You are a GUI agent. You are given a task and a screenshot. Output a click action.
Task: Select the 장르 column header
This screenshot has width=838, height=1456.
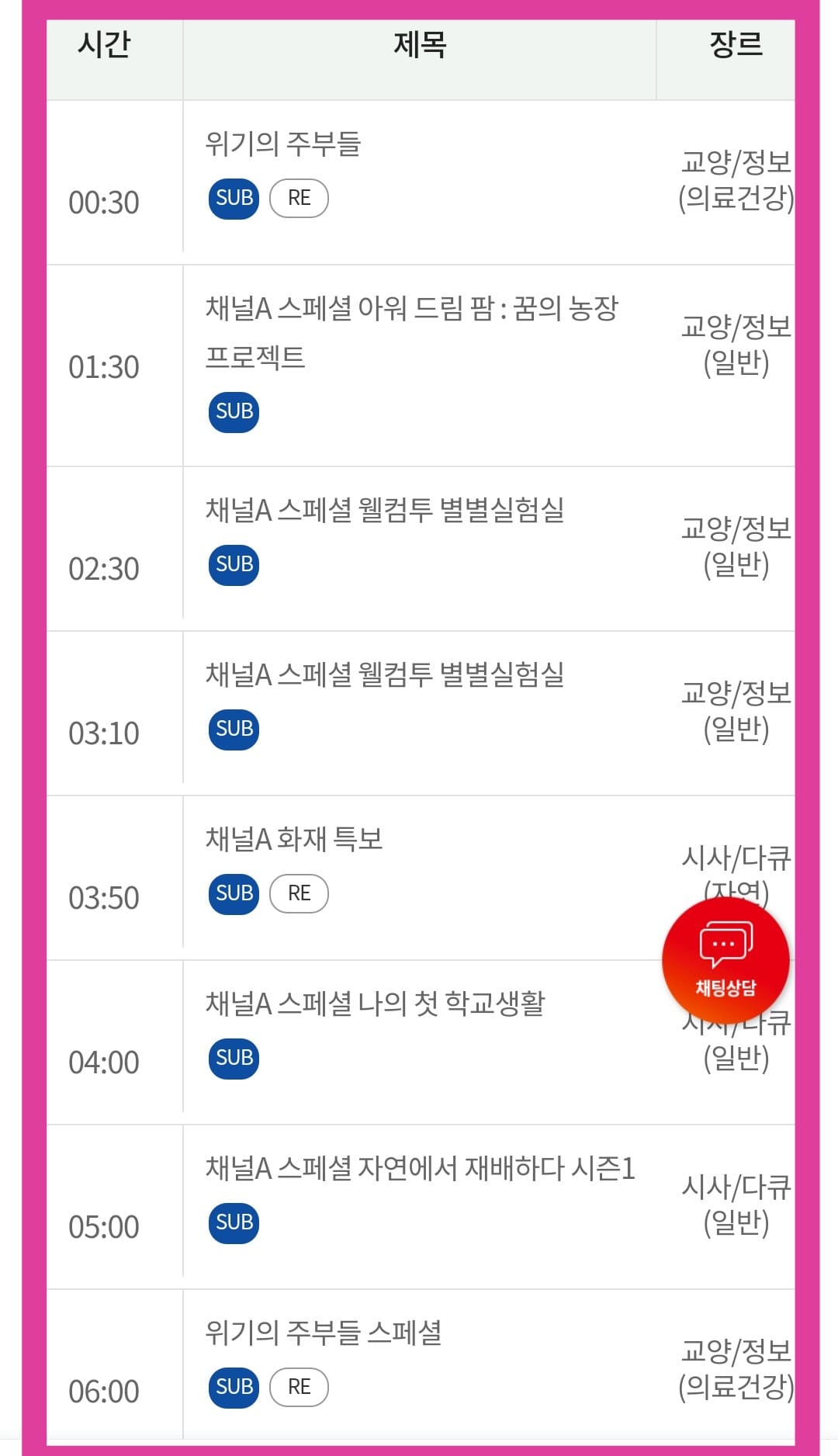point(736,47)
